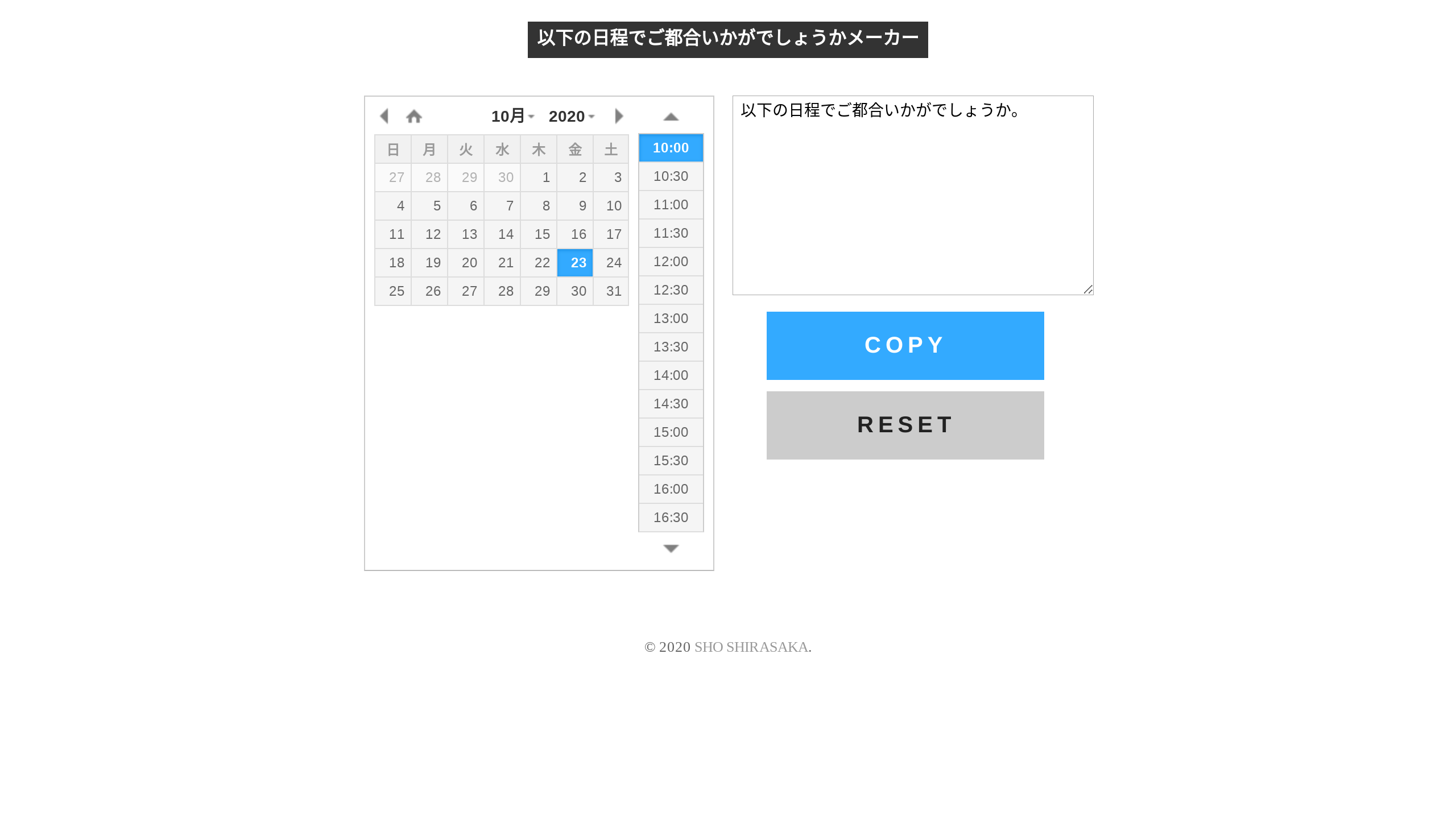
Task: Select the 12:00 time slot
Action: pos(671,262)
